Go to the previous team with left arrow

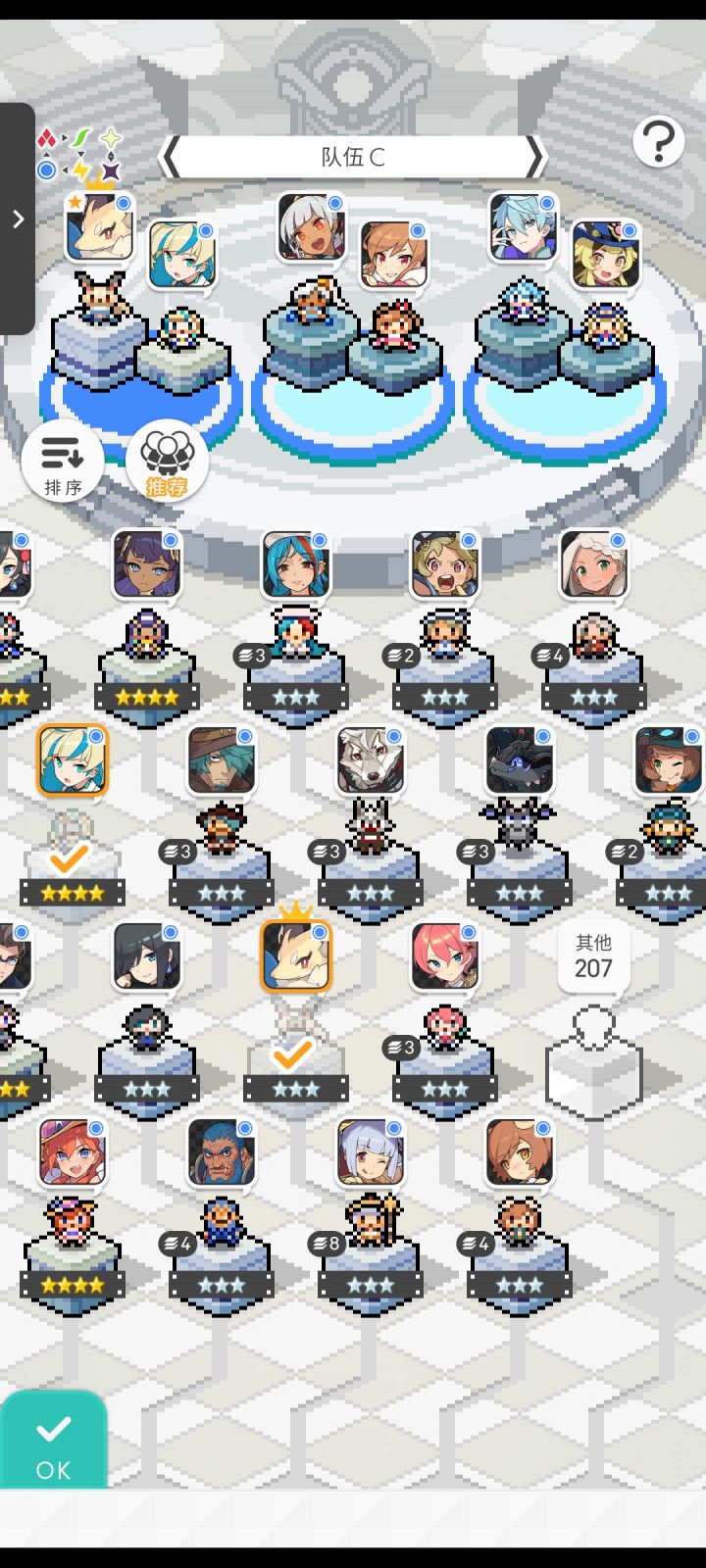[x=171, y=157]
